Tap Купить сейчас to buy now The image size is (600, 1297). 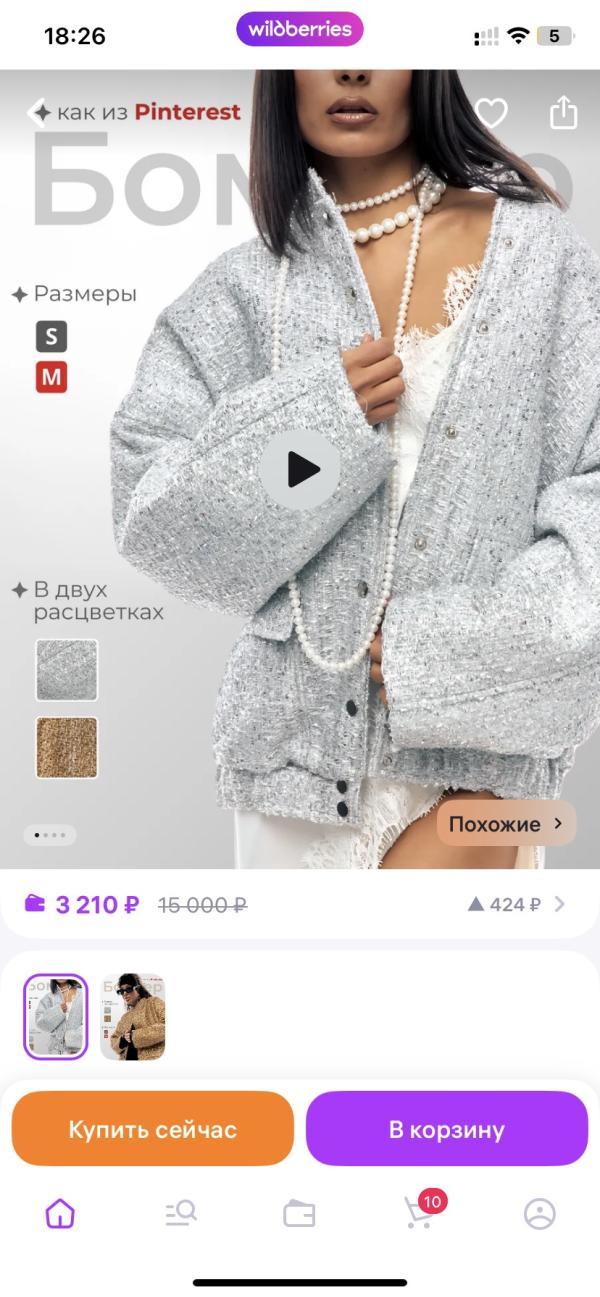point(153,1129)
